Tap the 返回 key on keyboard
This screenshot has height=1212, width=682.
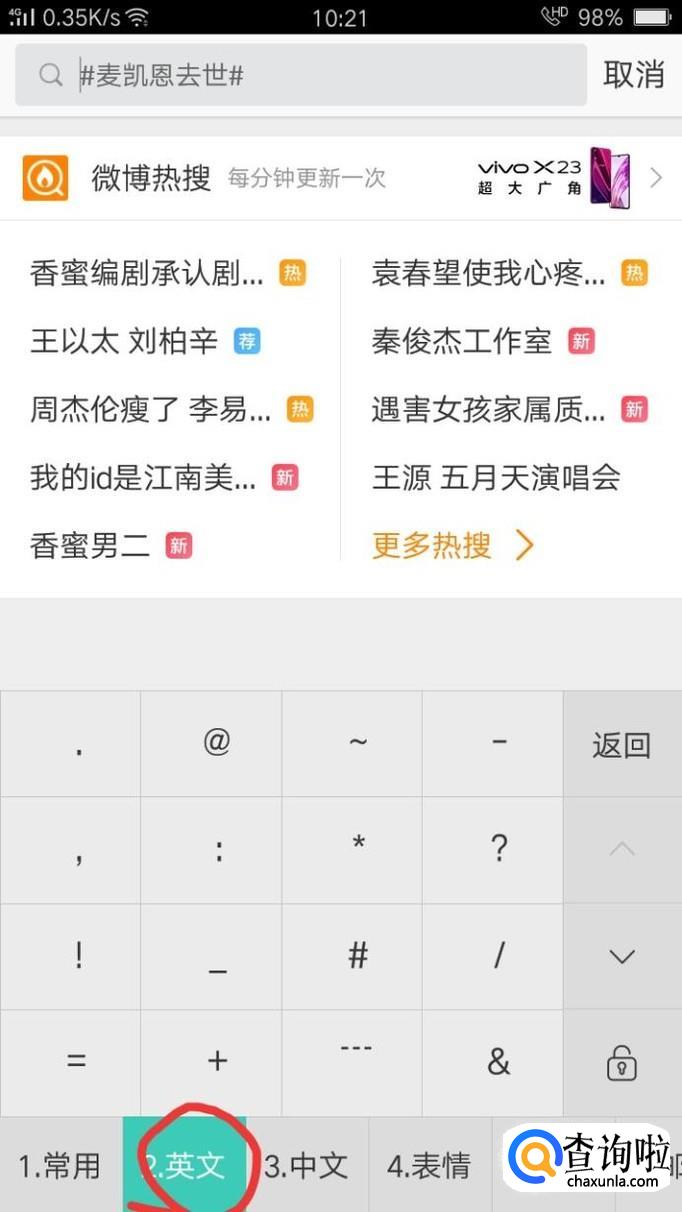pos(621,744)
